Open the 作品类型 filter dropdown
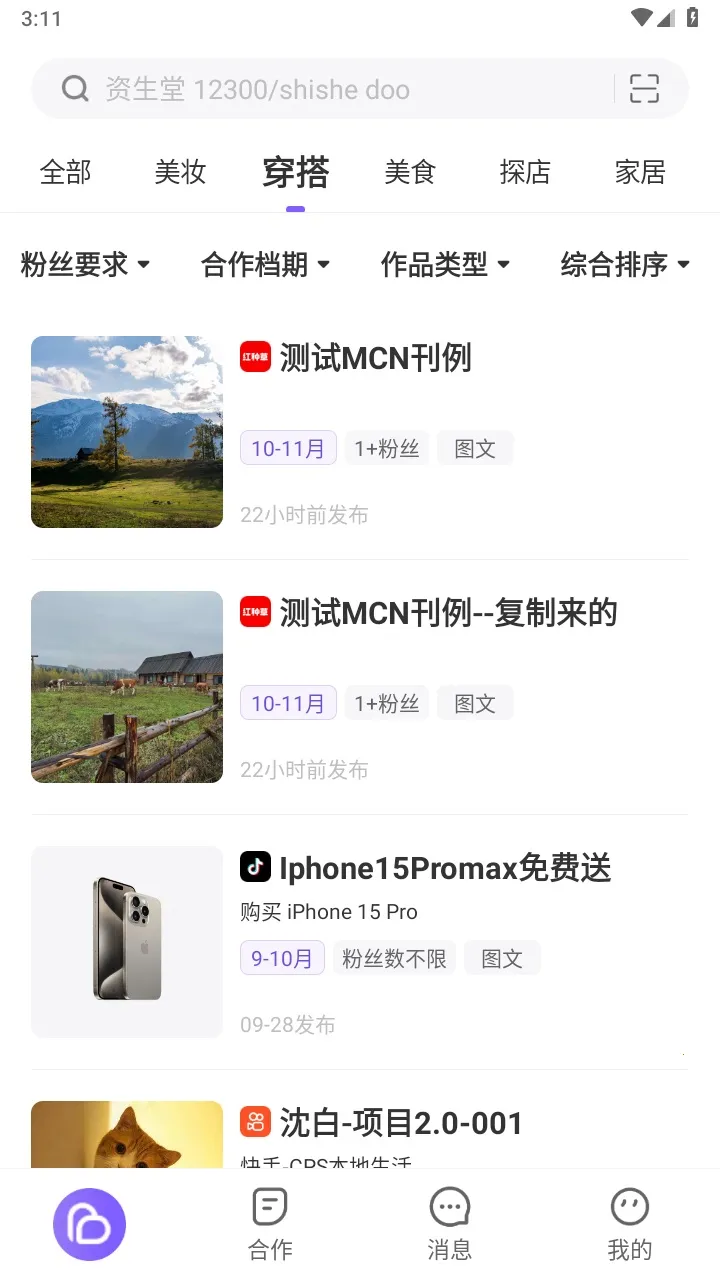720x1280 pixels. (445, 265)
